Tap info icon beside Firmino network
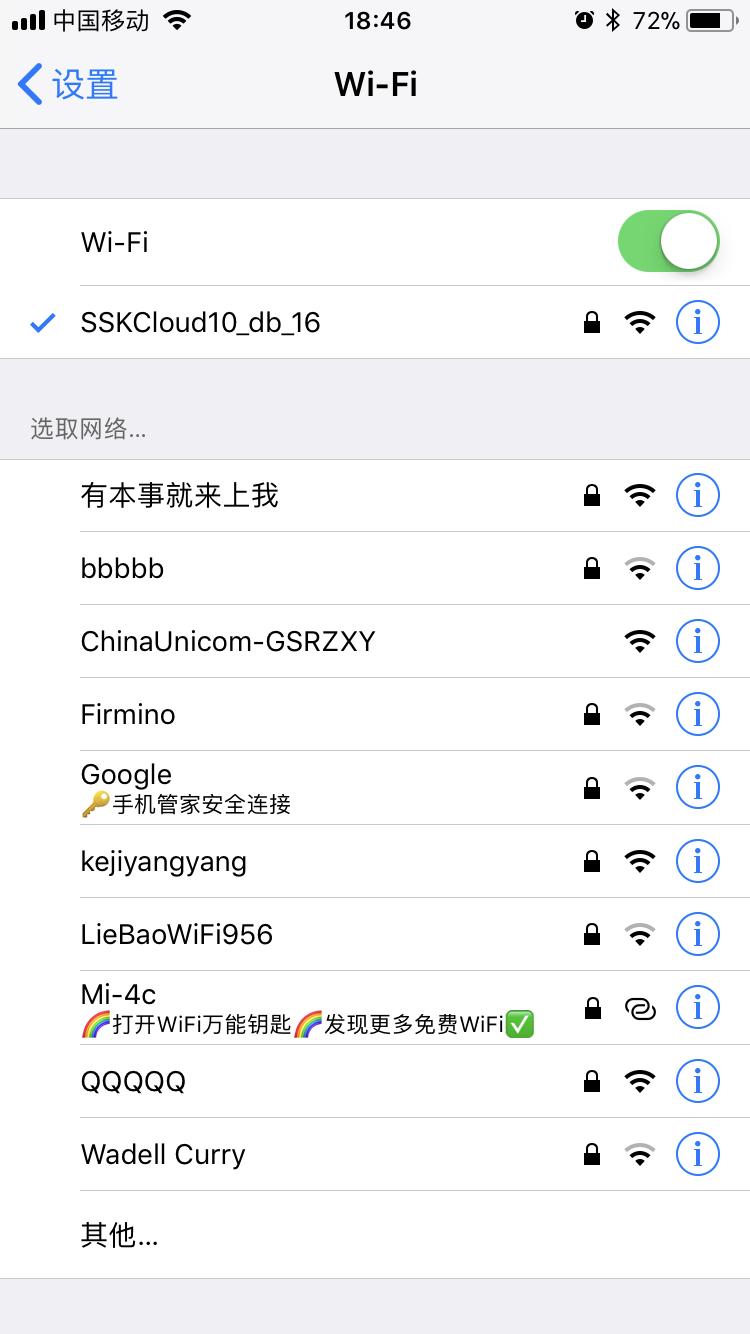 pos(698,714)
